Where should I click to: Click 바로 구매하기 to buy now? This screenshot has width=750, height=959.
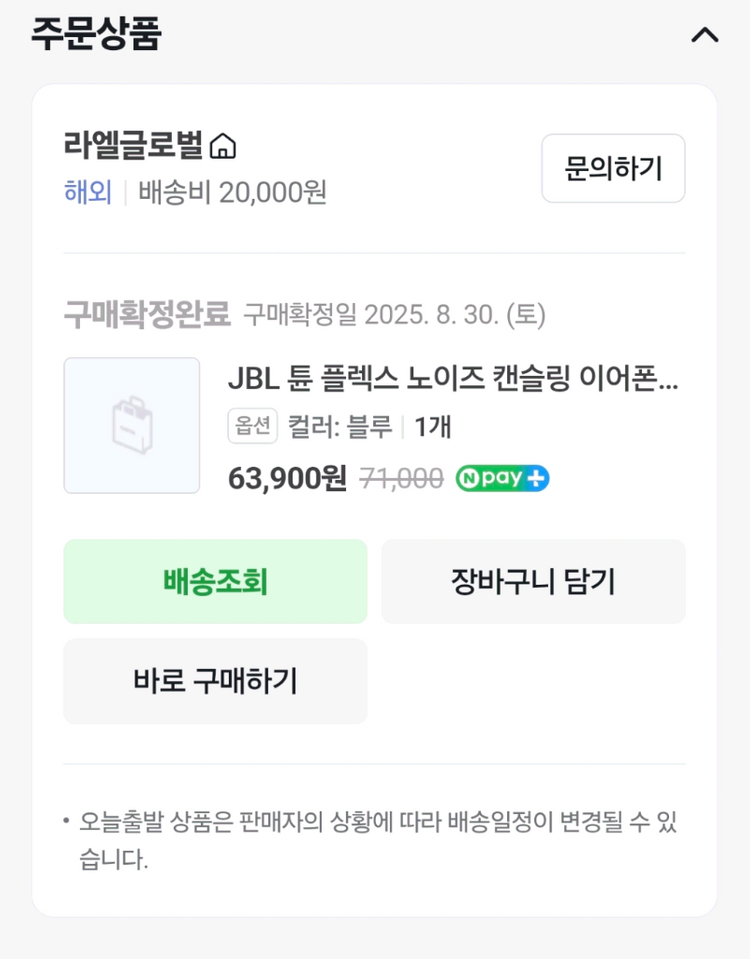tap(214, 681)
